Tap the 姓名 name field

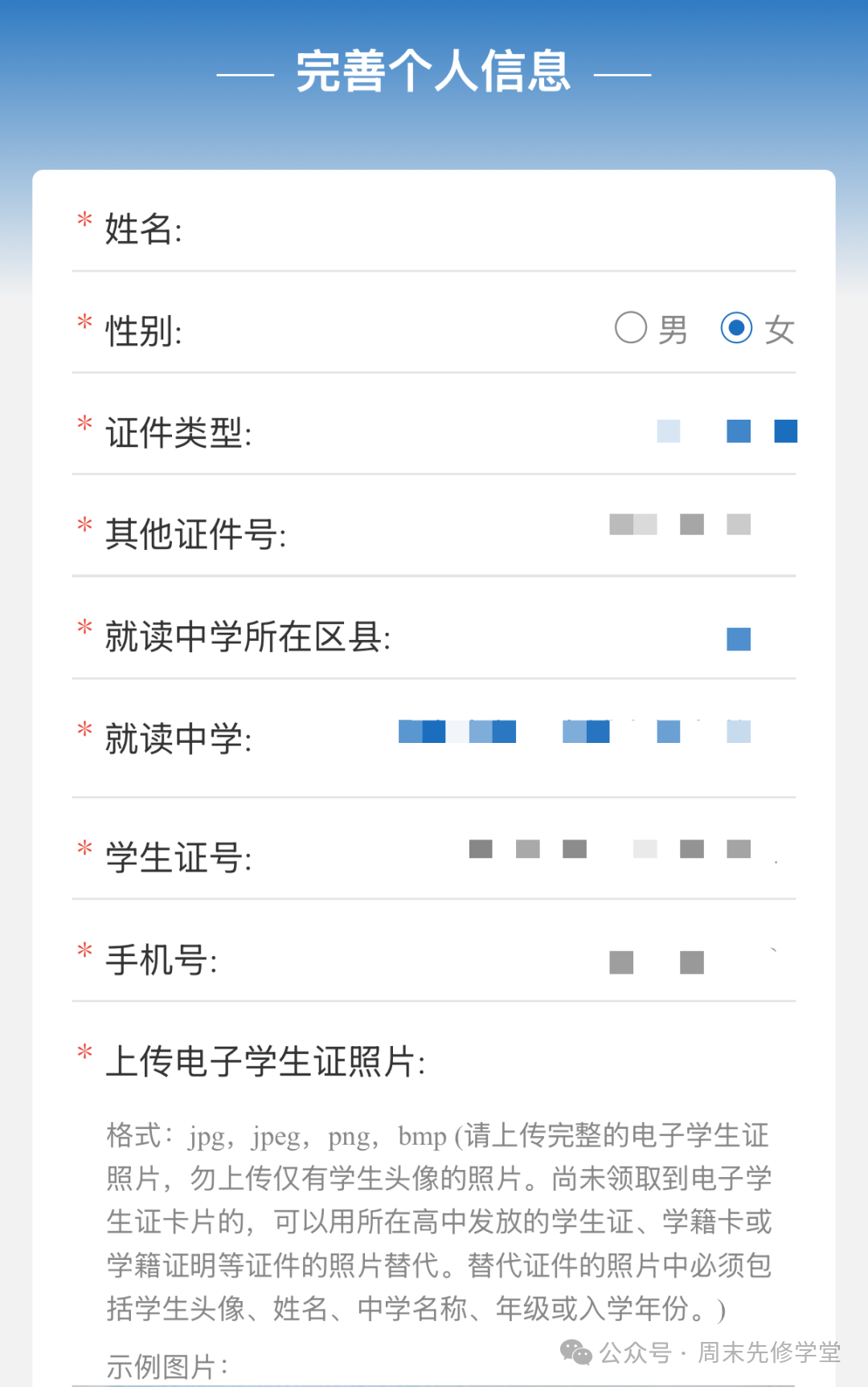point(482,229)
